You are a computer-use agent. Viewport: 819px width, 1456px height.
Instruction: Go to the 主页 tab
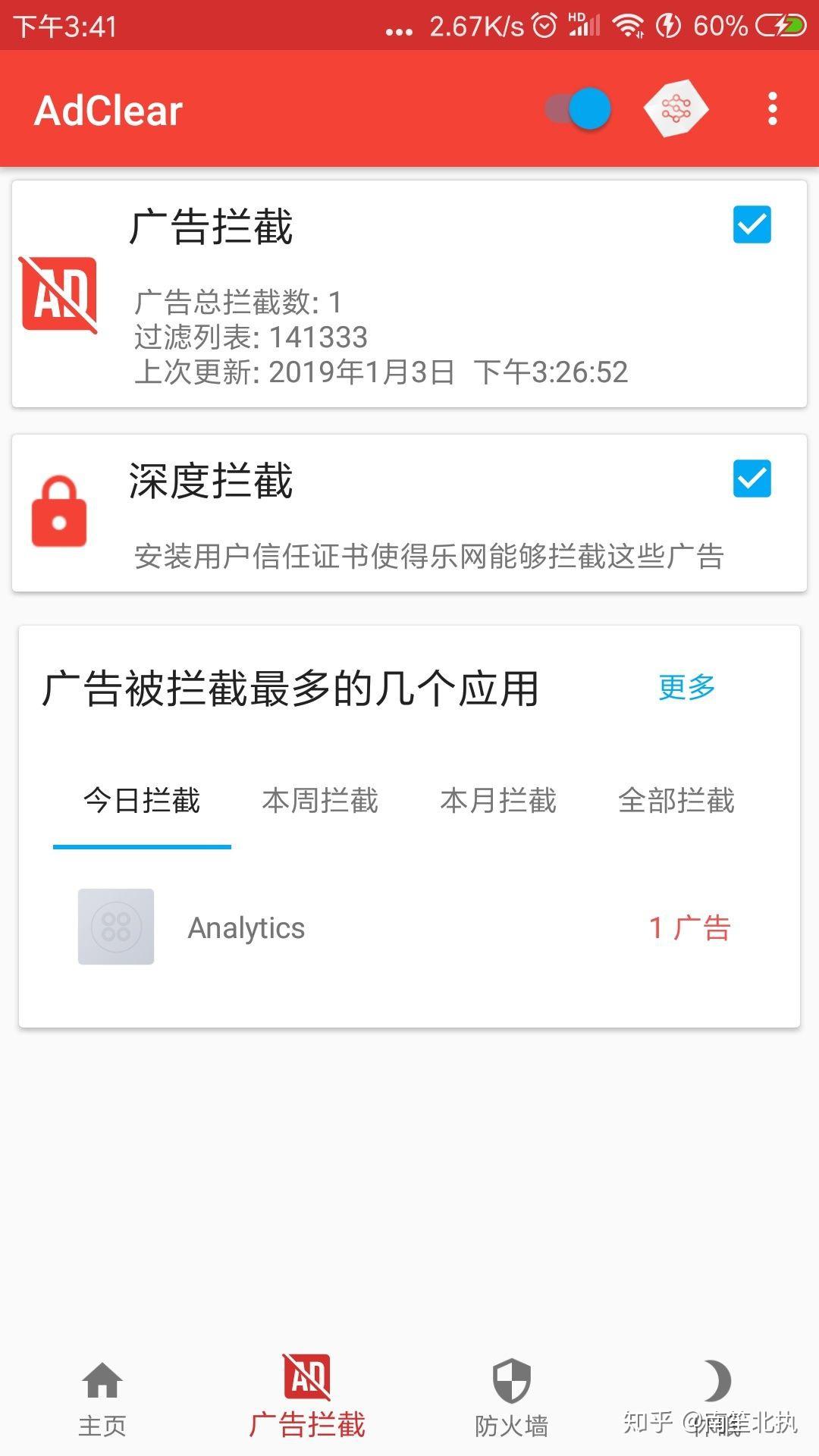coord(102,1397)
